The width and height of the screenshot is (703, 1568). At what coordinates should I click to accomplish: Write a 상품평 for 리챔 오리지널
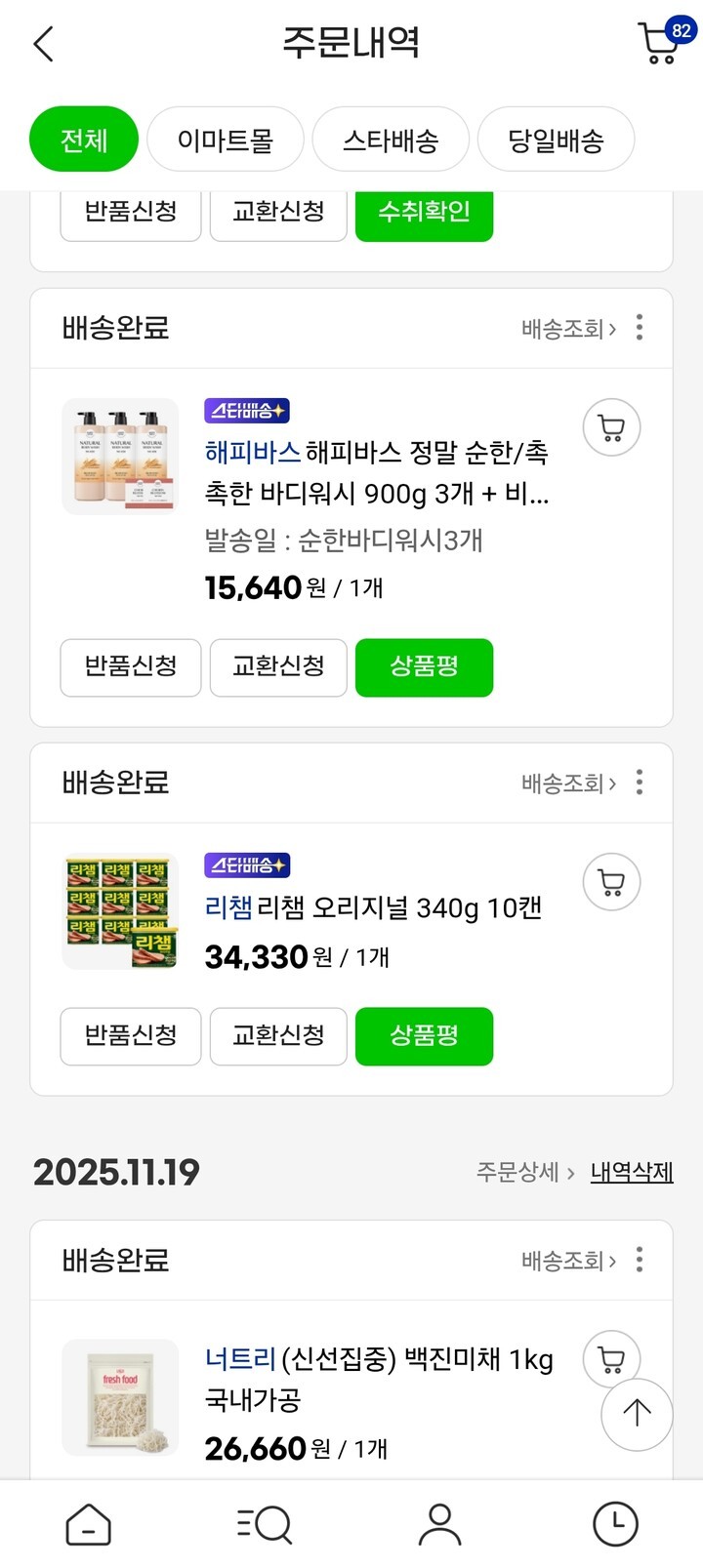tap(424, 1036)
